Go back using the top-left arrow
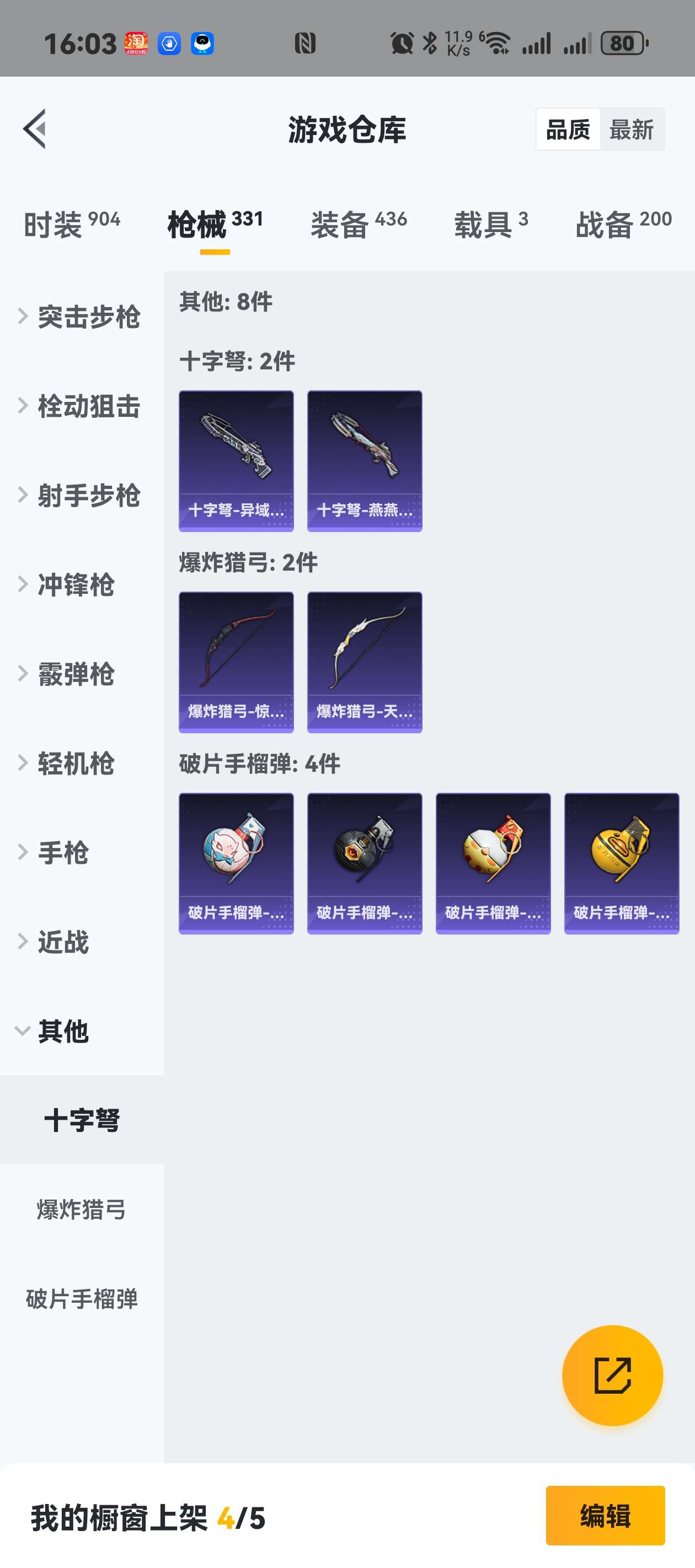This screenshot has height=1568, width=695. click(35, 128)
